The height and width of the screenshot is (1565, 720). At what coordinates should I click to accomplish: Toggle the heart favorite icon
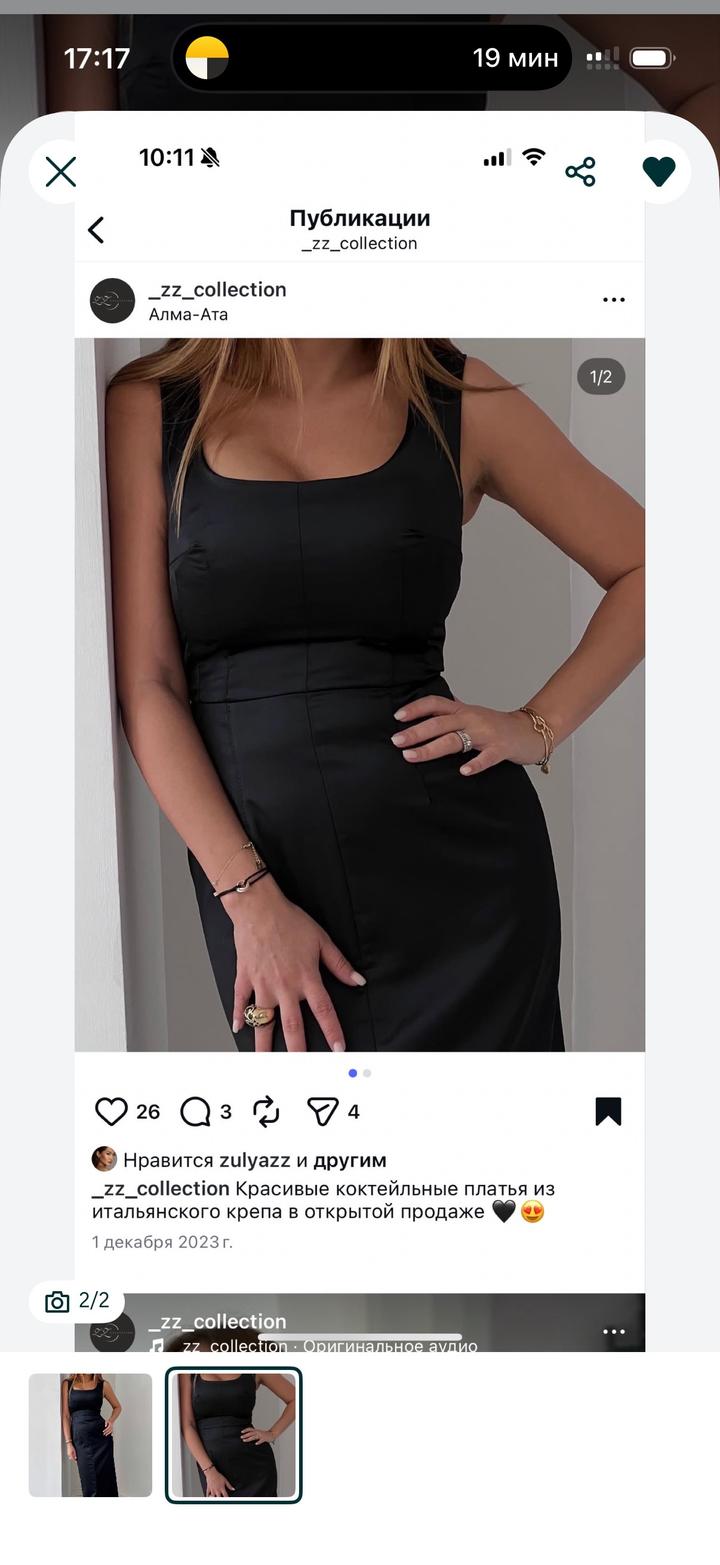point(659,172)
